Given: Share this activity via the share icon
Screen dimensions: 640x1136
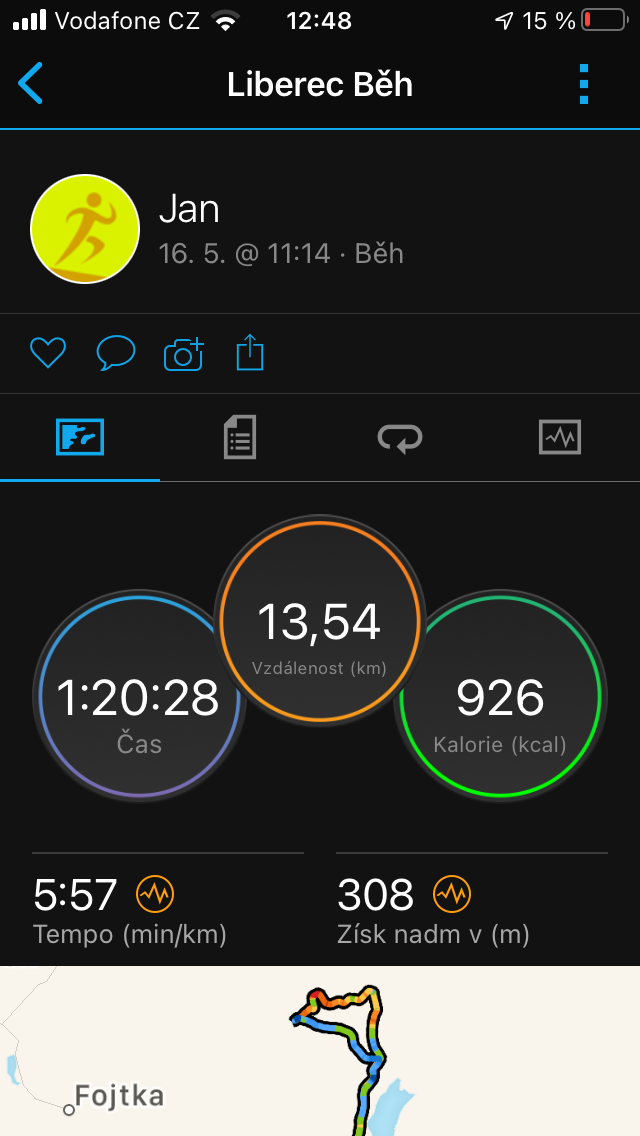Looking at the screenshot, I should point(250,353).
